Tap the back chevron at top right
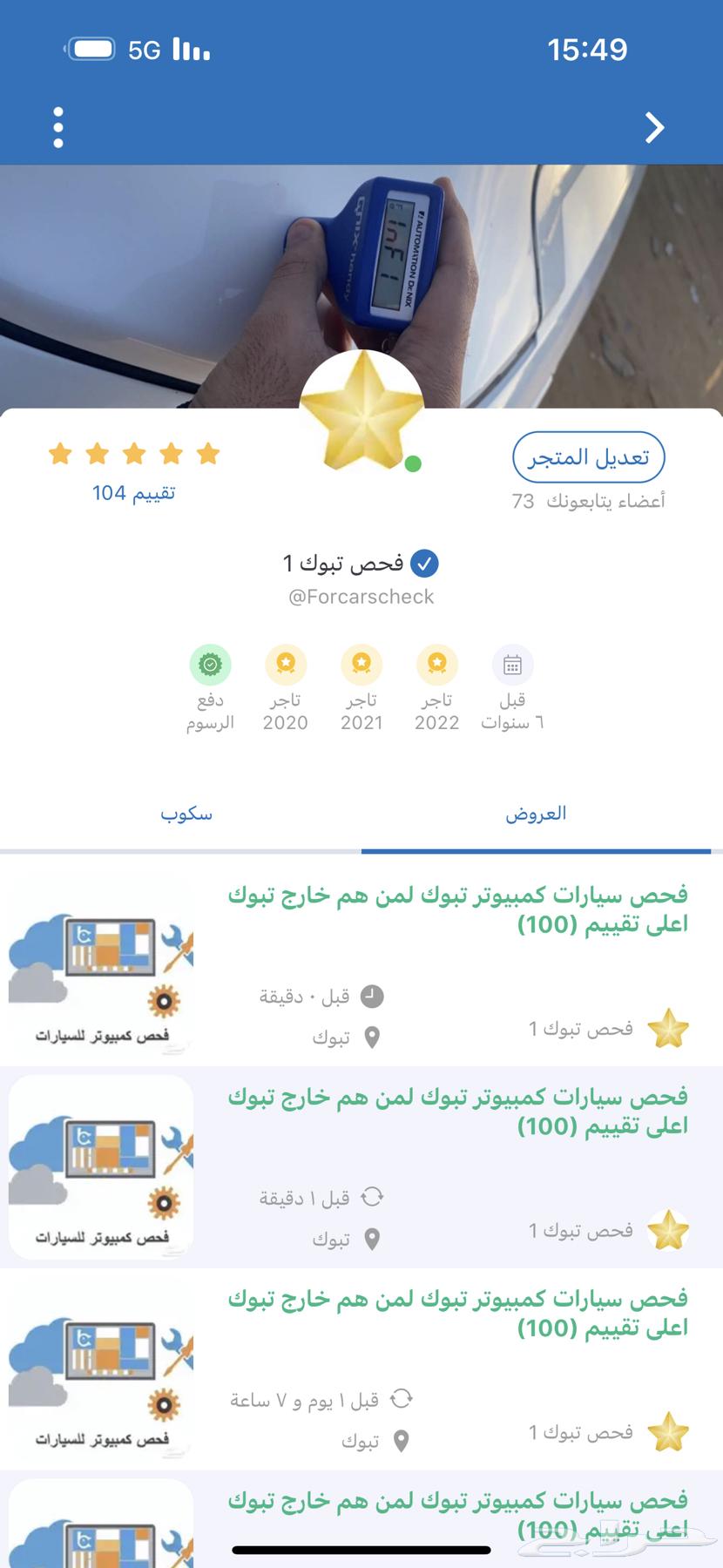The width and height of the screenshot is (723, 1568). 655,128
